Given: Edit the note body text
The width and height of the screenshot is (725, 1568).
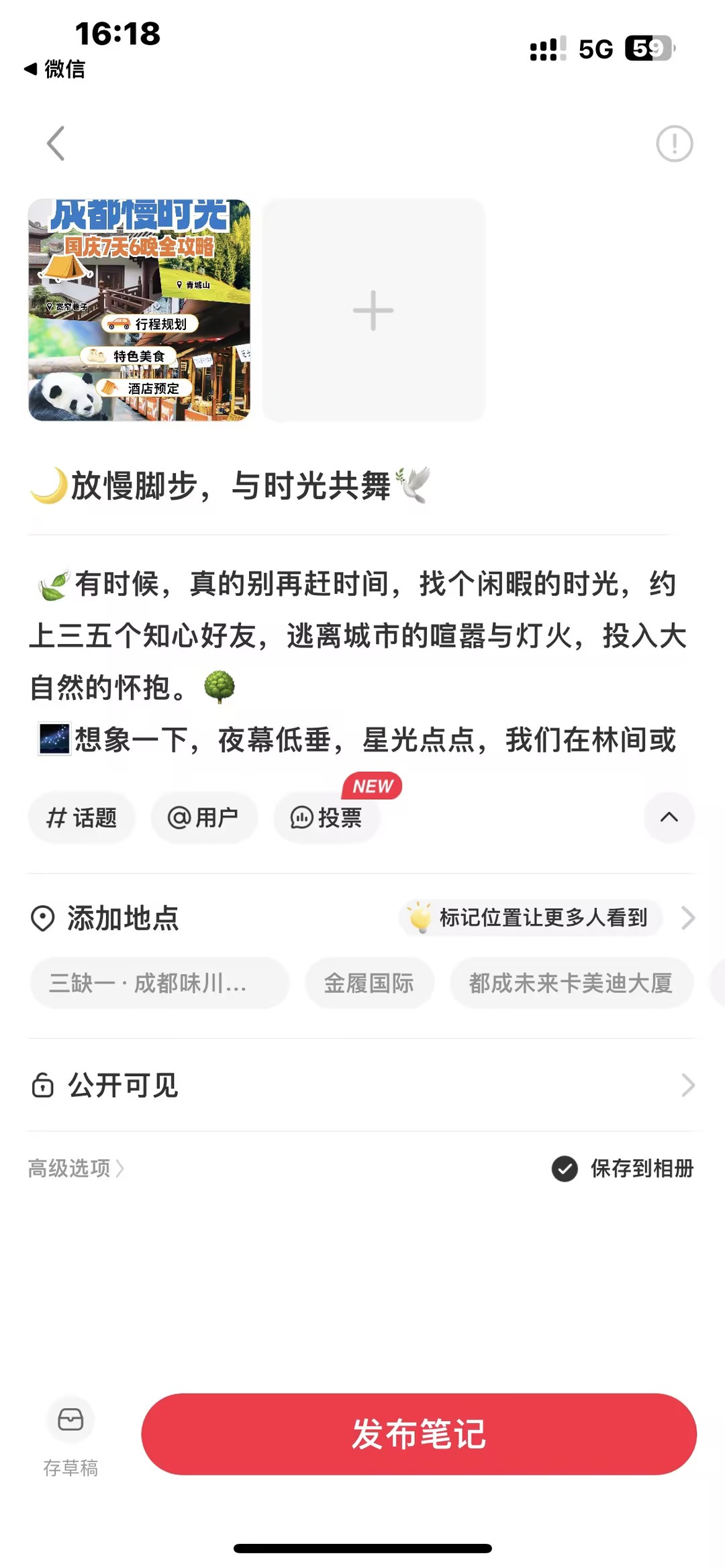Looking at the screenshot, I should coord(358,661).
